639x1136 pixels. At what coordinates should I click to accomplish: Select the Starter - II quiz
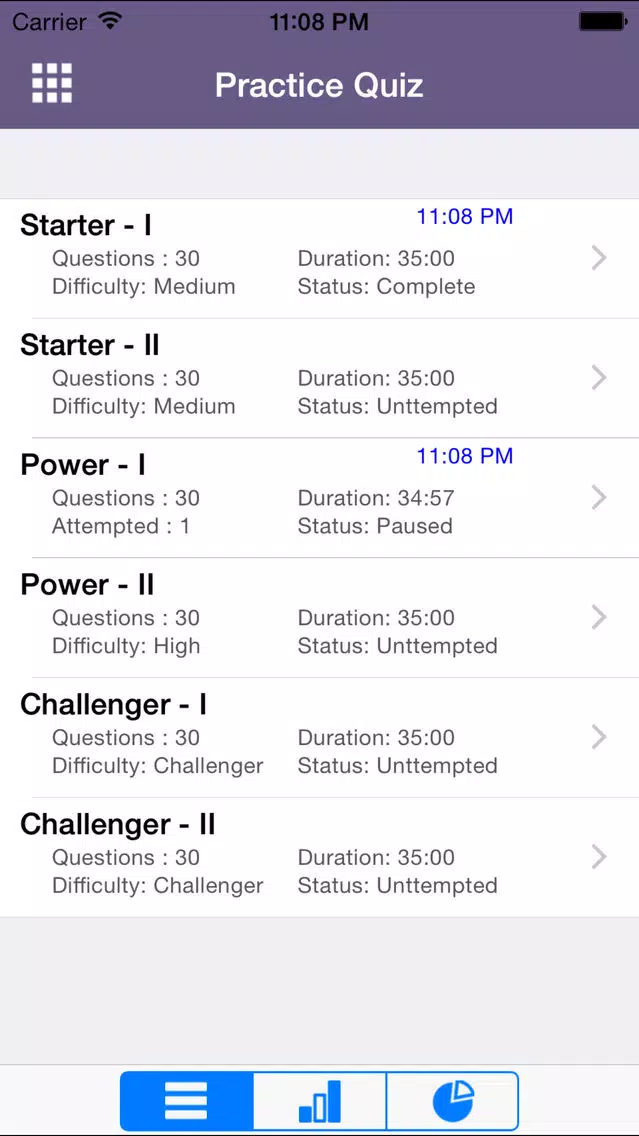(320, 378)
